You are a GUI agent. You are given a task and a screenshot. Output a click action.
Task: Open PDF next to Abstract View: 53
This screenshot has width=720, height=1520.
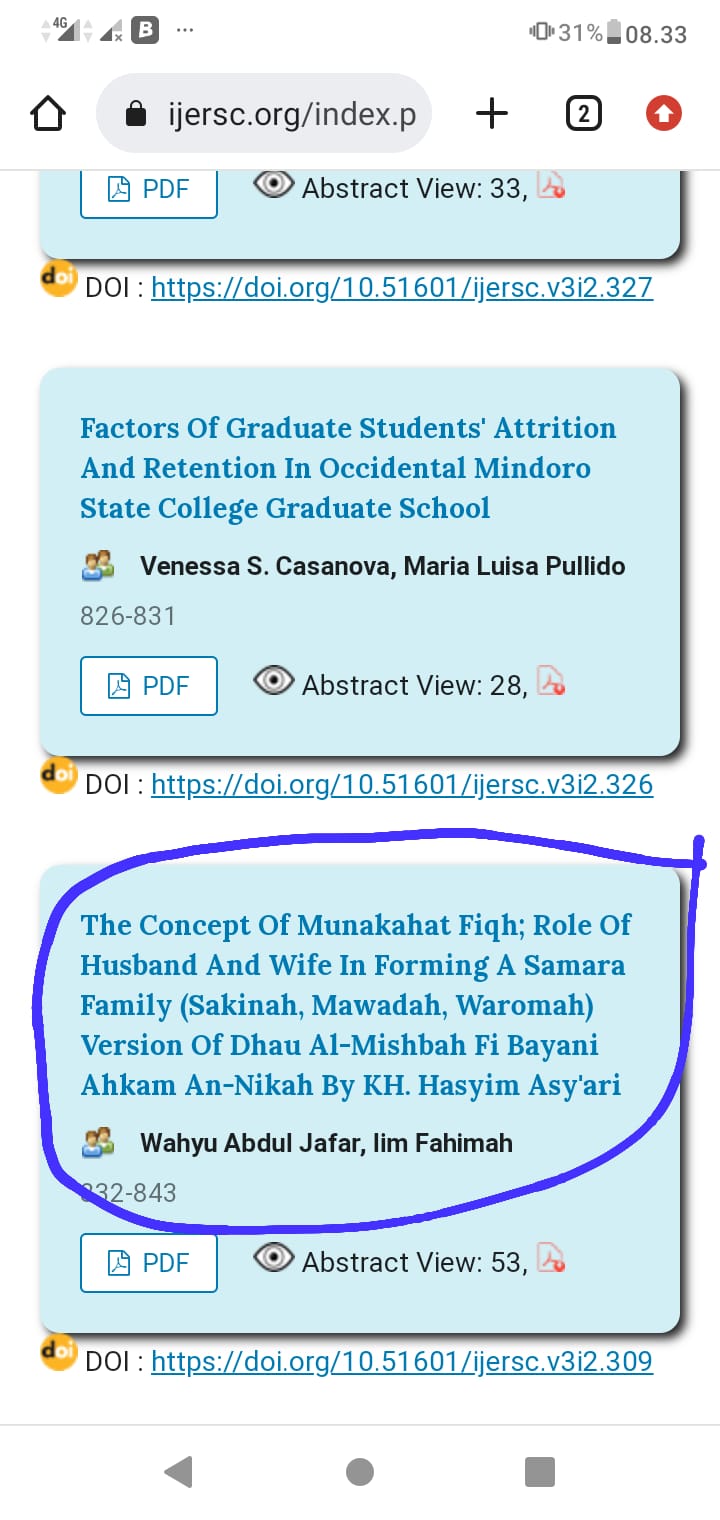click(148, 1262)
